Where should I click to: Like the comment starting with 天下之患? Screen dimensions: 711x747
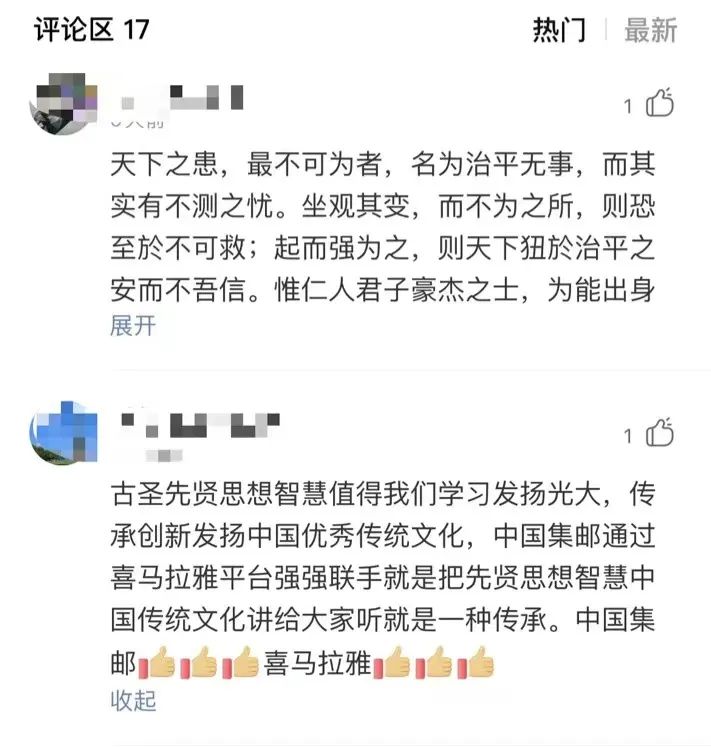[x=660, y=103]
